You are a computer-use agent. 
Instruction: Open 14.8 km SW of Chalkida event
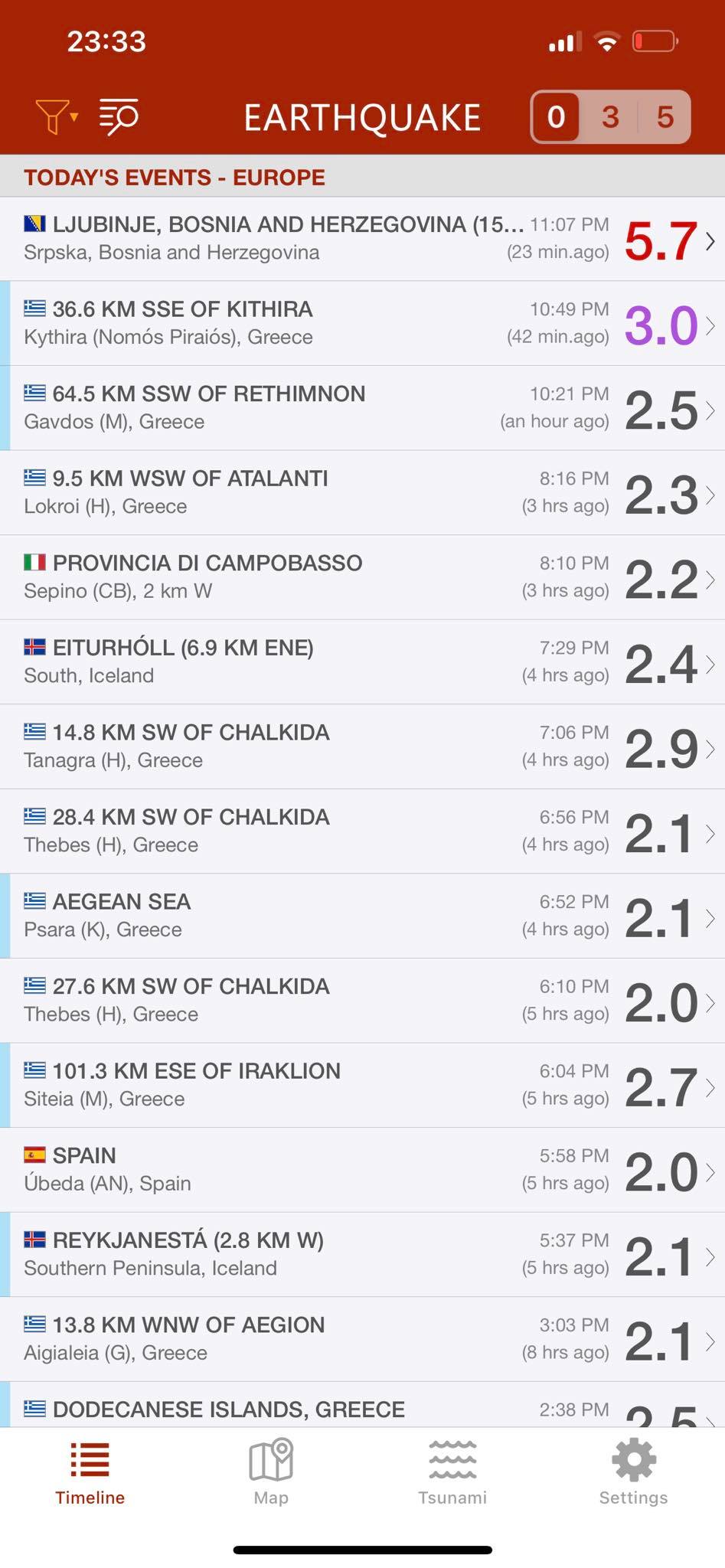(362, 746)
